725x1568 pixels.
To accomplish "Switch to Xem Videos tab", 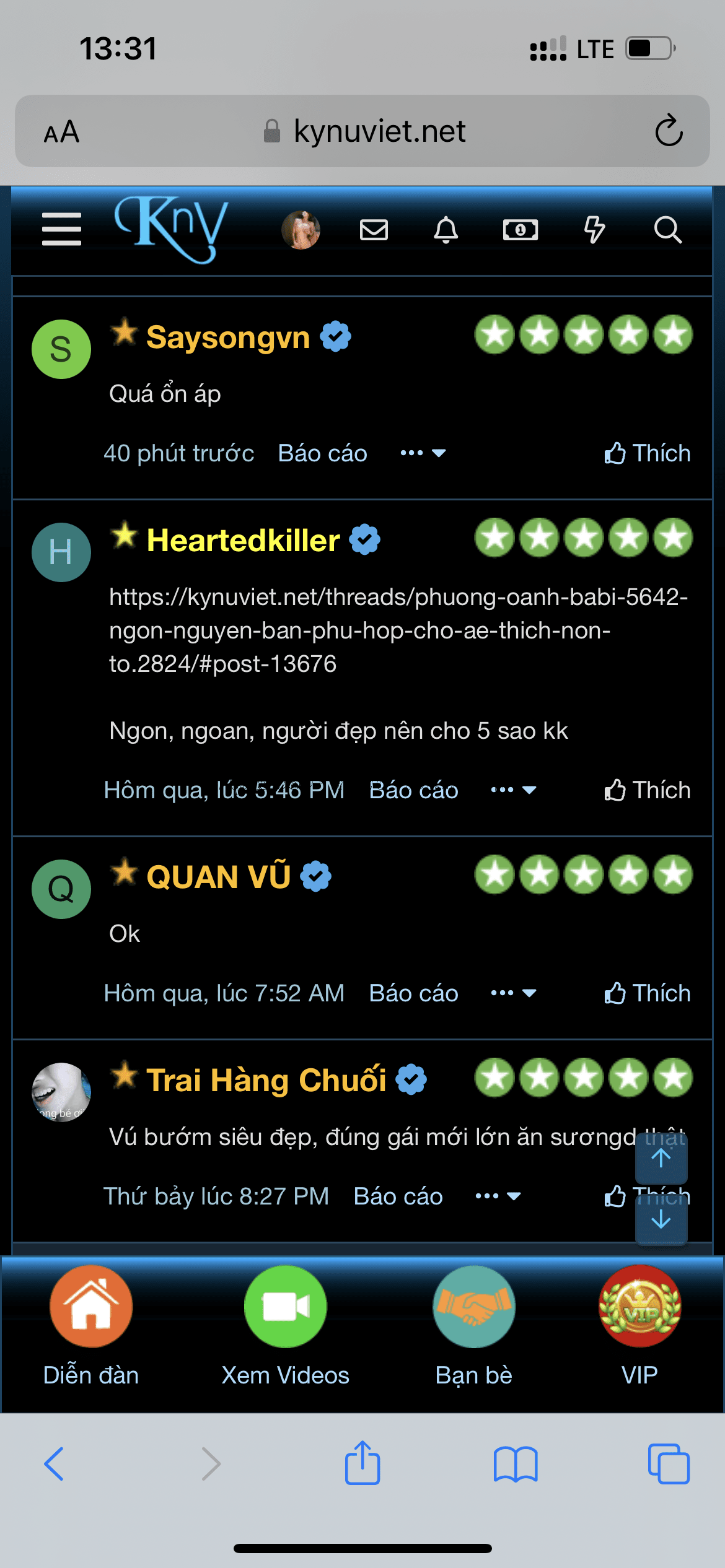I will point(285,1325).
